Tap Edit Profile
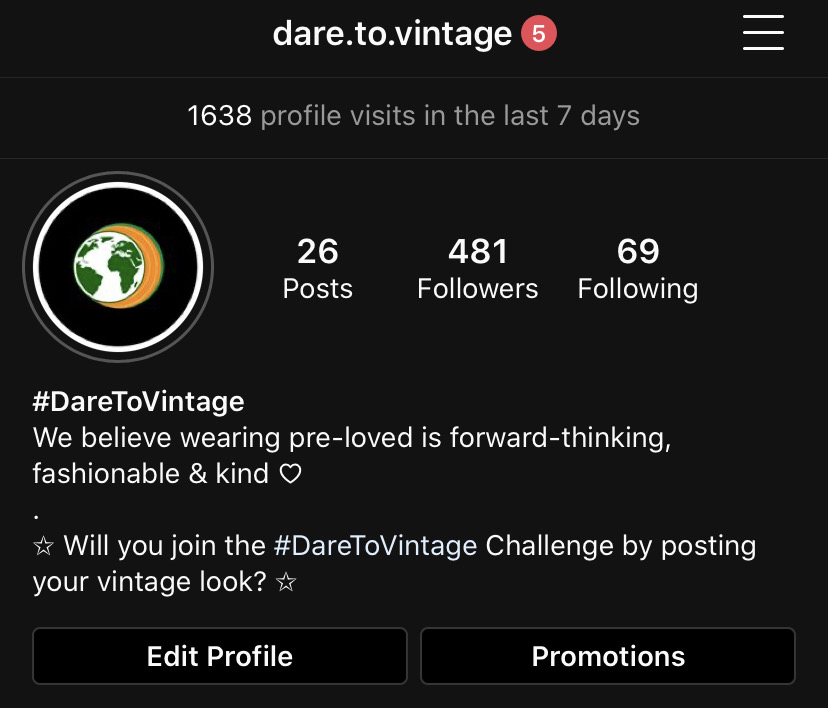Screen dimensions: 828x708 pos(220,656)
